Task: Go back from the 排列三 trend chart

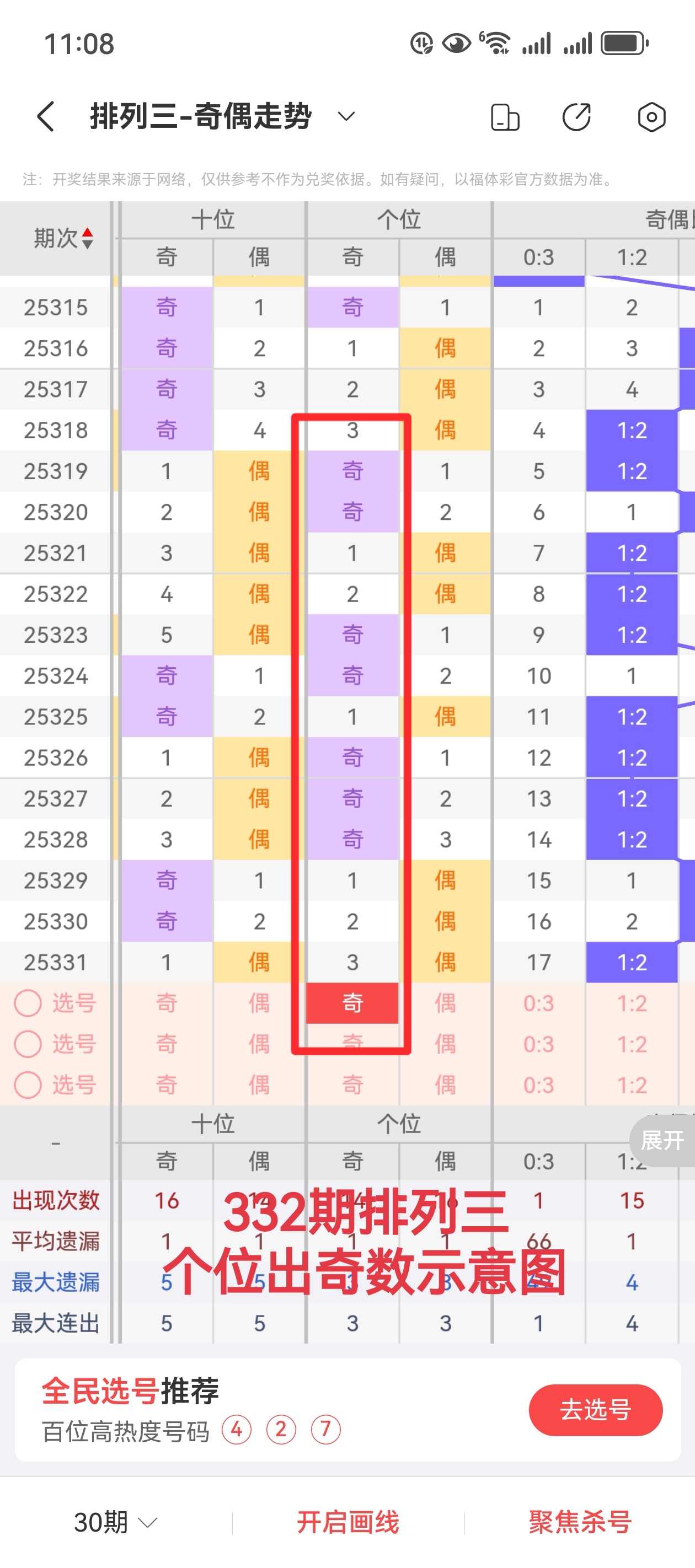Action: [x=46, y=116]
